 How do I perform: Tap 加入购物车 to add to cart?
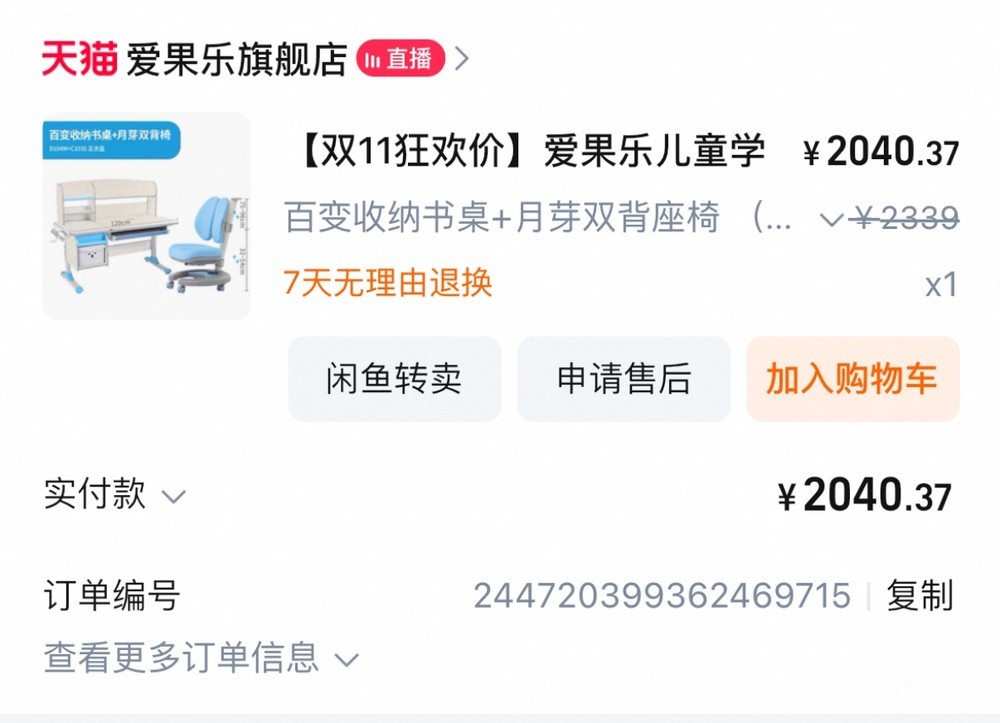853,379
